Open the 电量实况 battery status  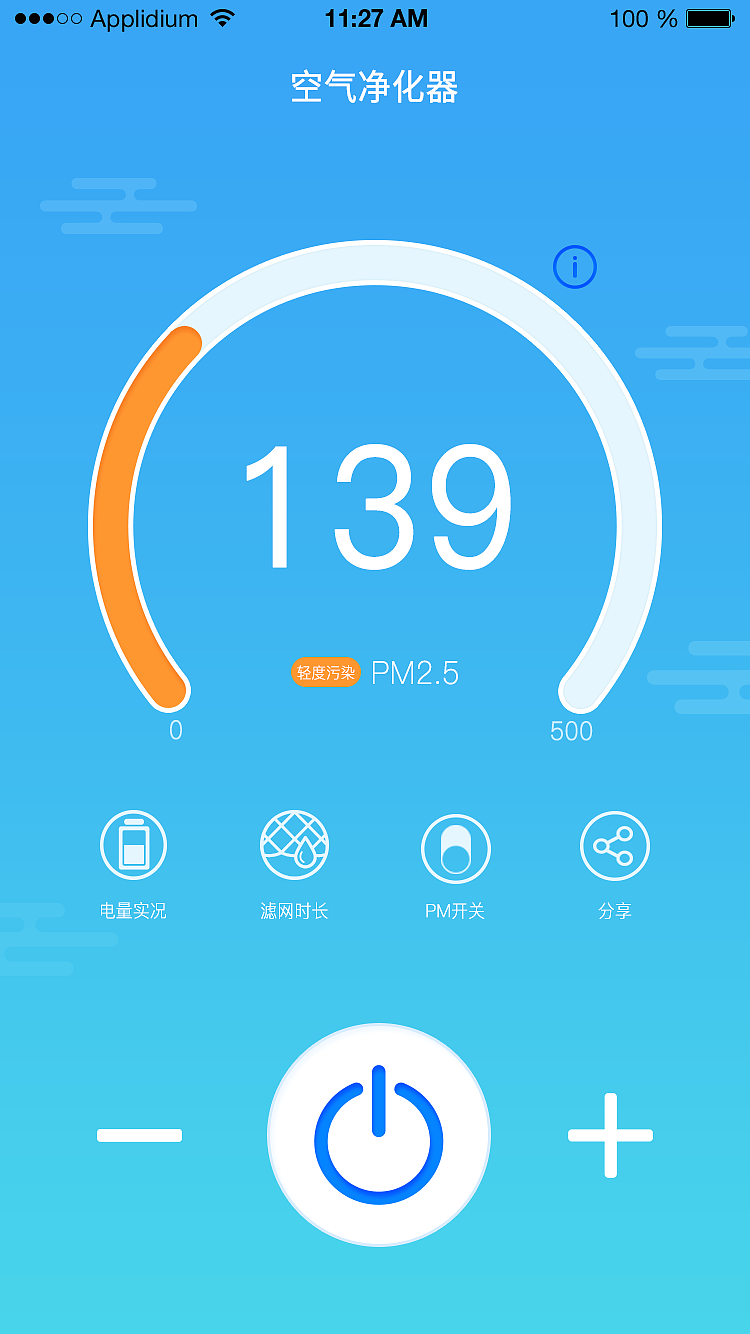pyautogui.click(x=133, y=846)
